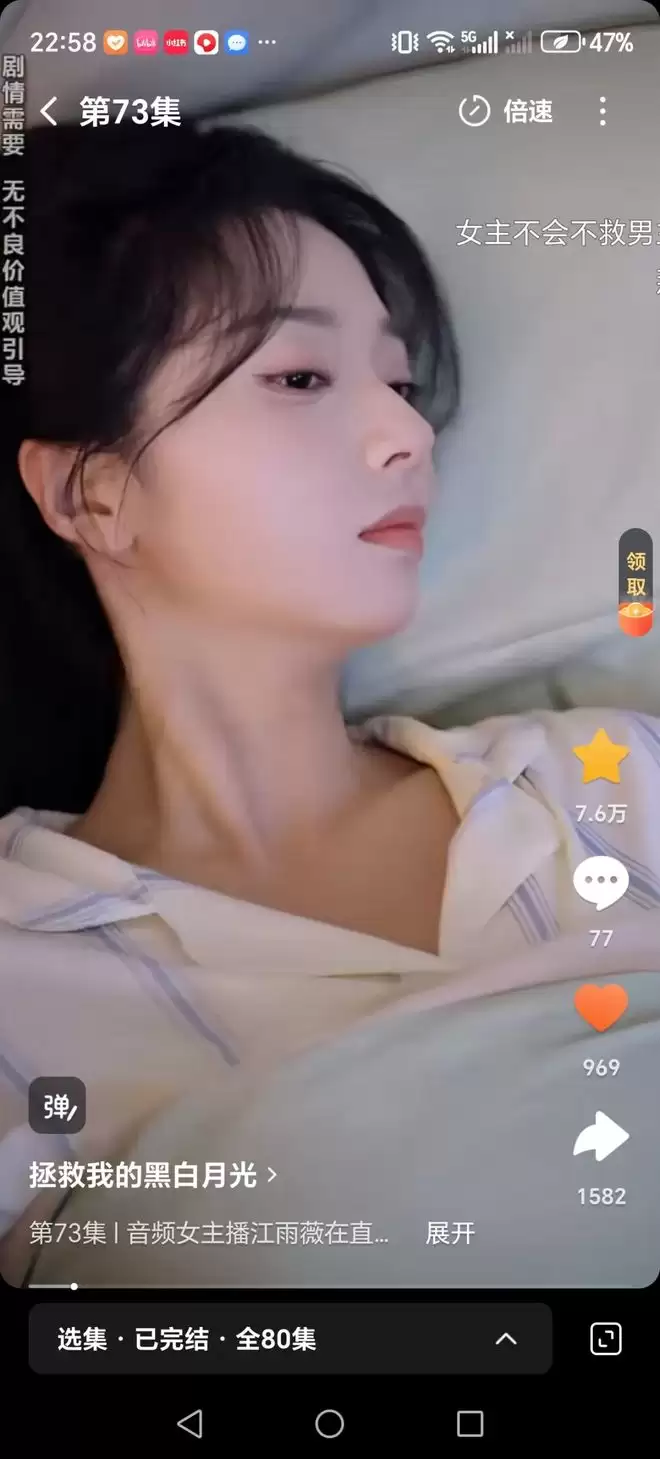
Task: Toggle the 弹 bullet comments button
Action: coord(57,1106)
